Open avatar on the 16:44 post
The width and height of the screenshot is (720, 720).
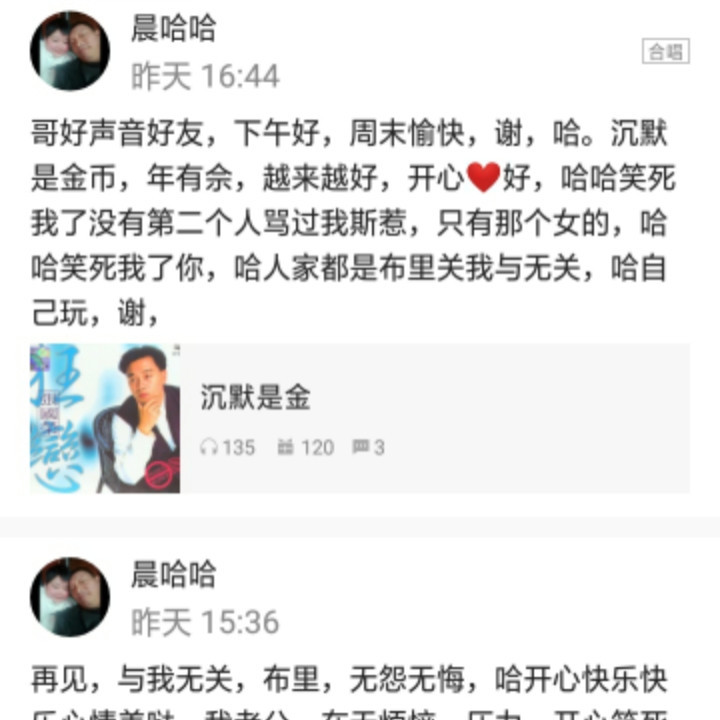70,51
